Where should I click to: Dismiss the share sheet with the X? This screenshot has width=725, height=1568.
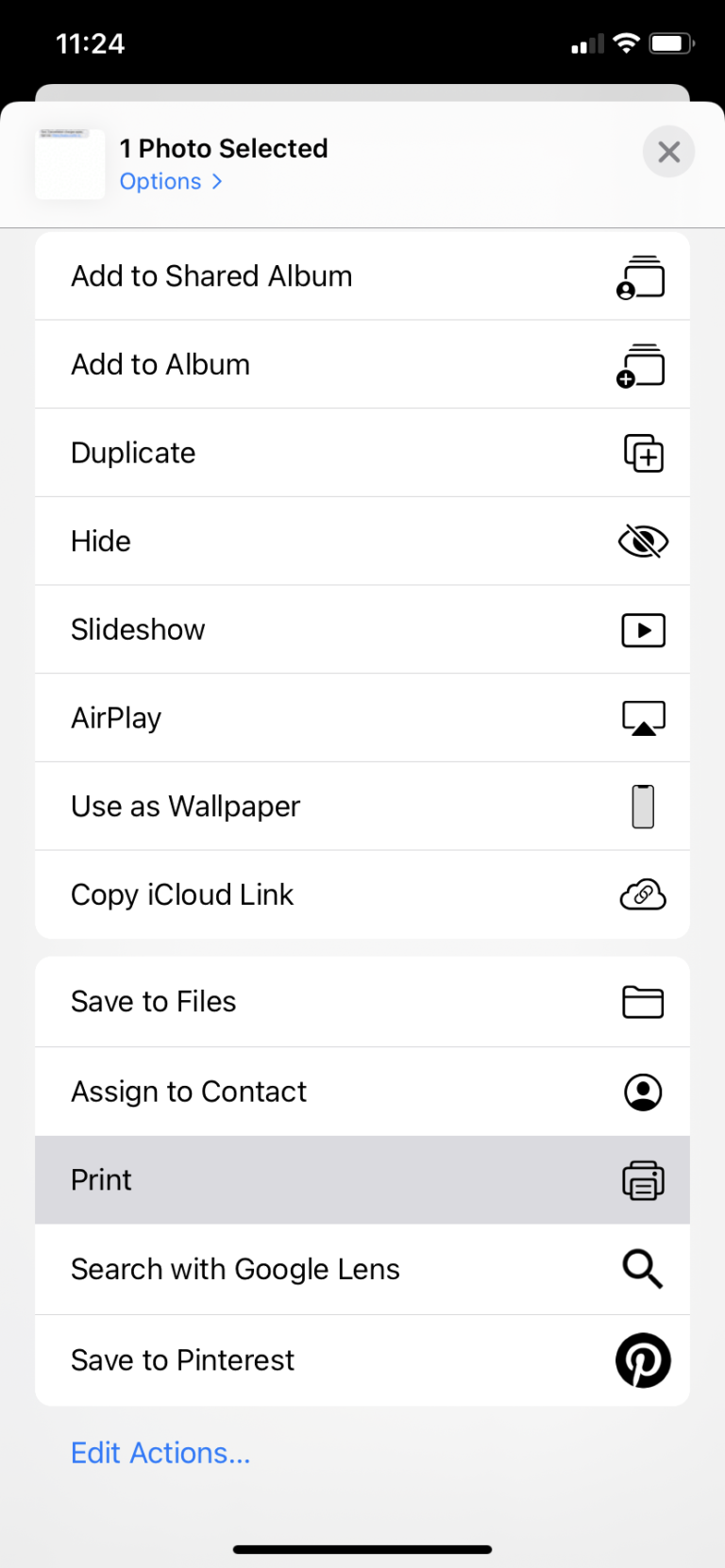[x=668, y=152]
